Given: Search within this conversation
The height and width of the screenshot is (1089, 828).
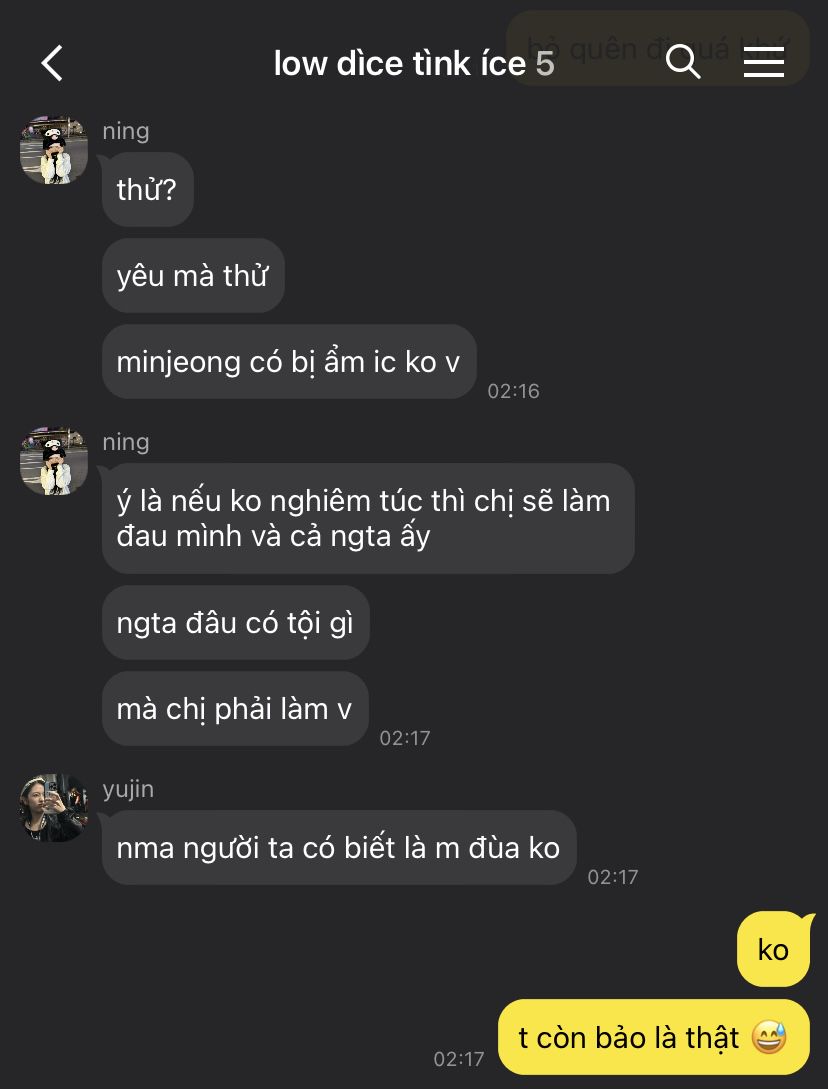Looking at the screenshot, I should click(x=683, y=62).
